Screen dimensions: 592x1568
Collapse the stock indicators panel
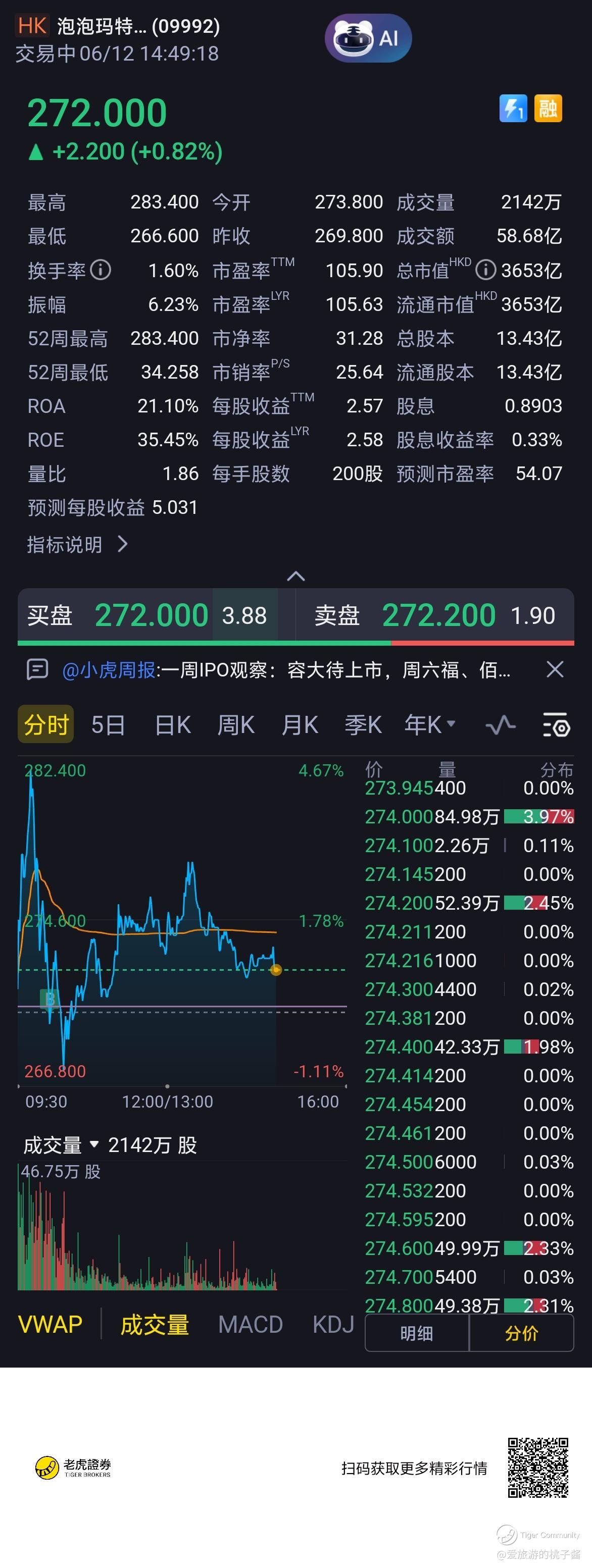(x=295, y=576)
